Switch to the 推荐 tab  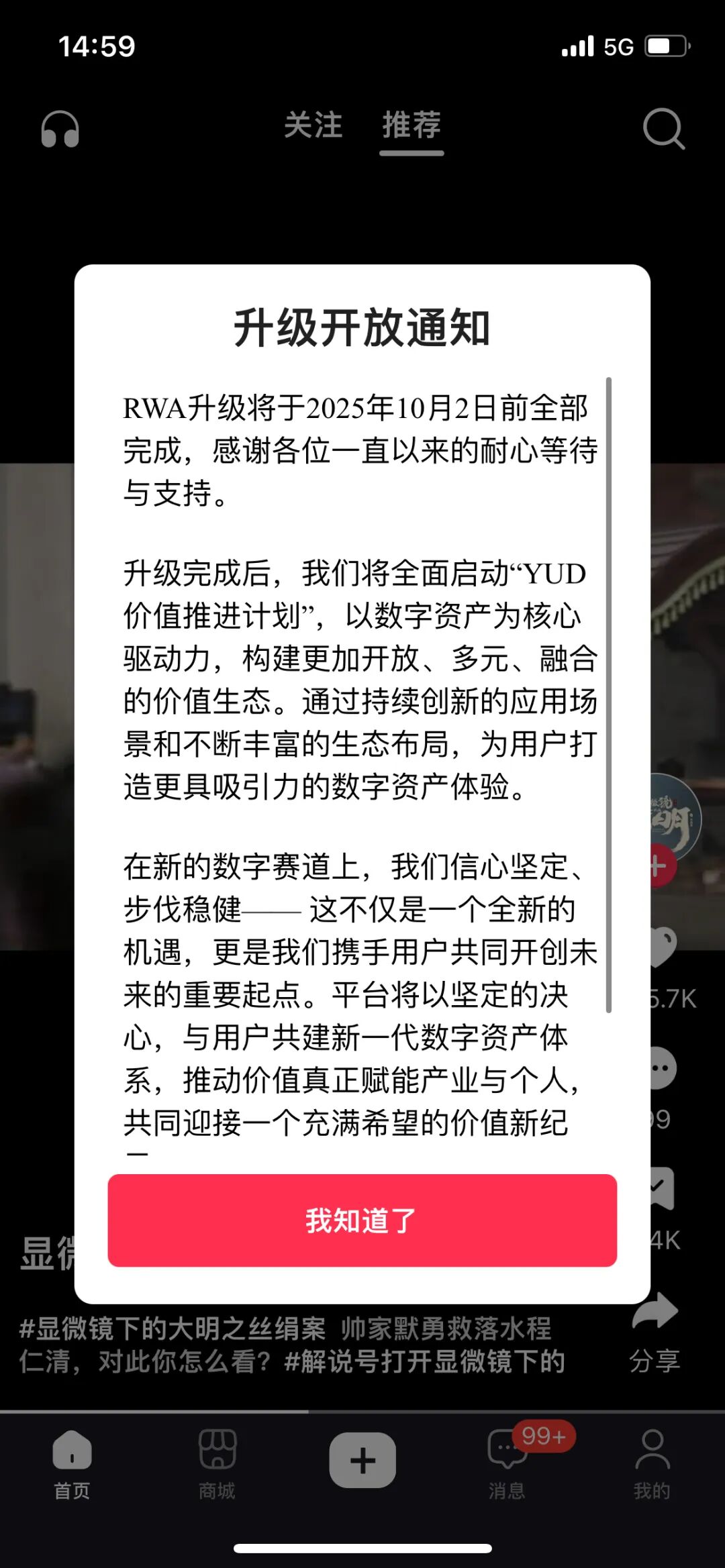pyautogui.click(x=412, y=125)
